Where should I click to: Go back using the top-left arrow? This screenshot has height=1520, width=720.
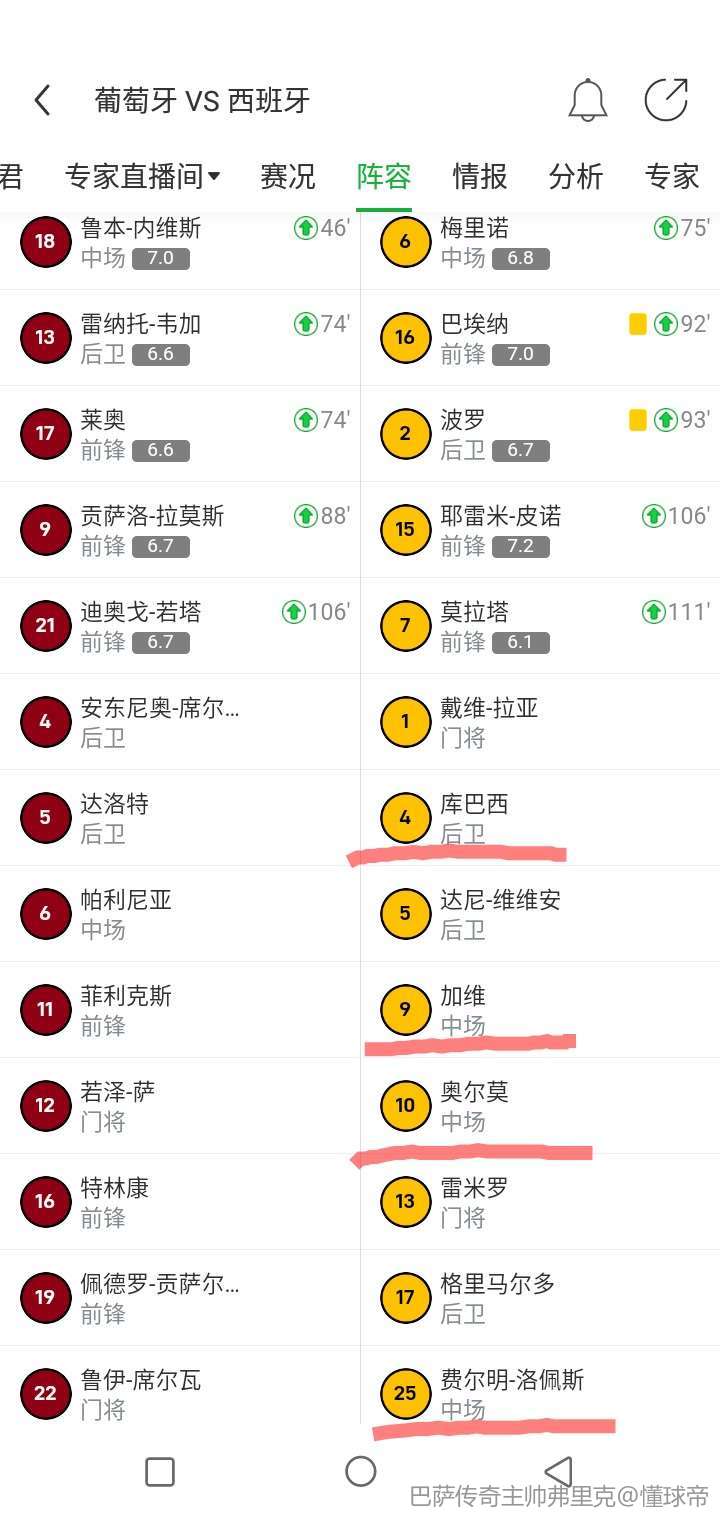[x=42, y=100]
